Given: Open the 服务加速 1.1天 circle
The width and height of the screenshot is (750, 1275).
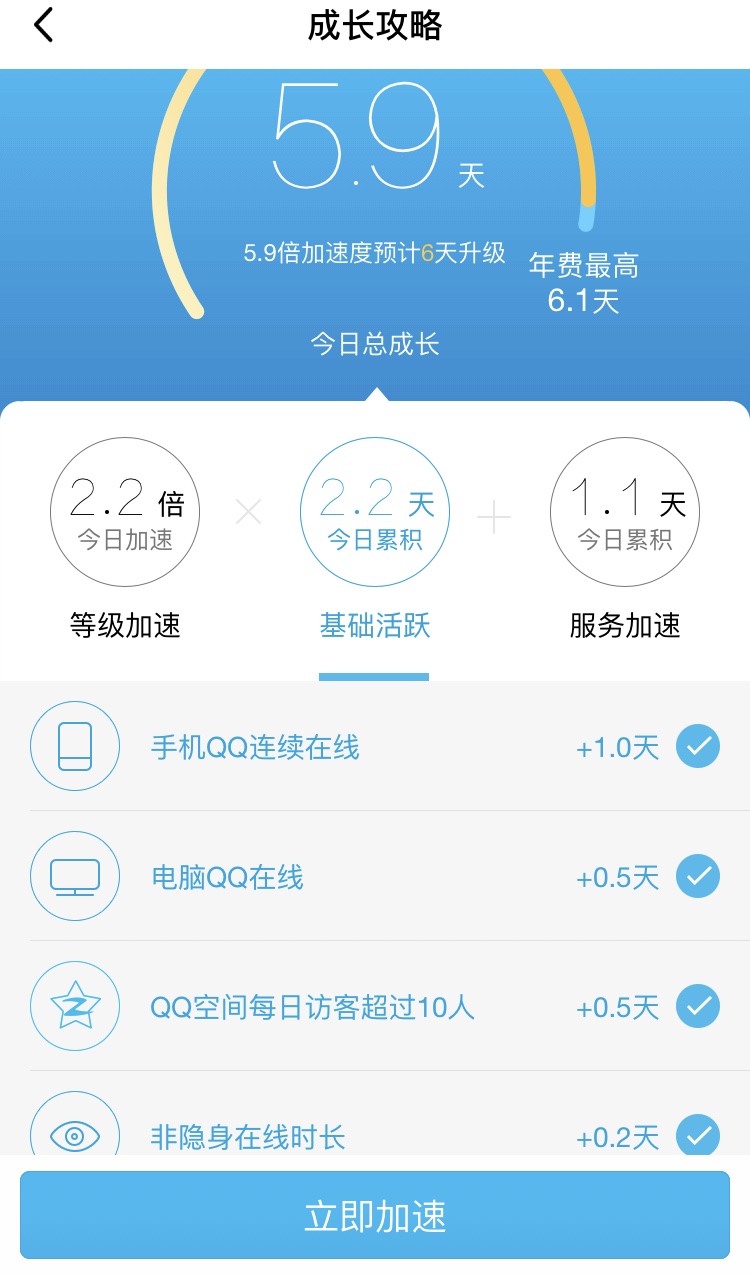Looking at the screenshot, I should click(623, 511).
